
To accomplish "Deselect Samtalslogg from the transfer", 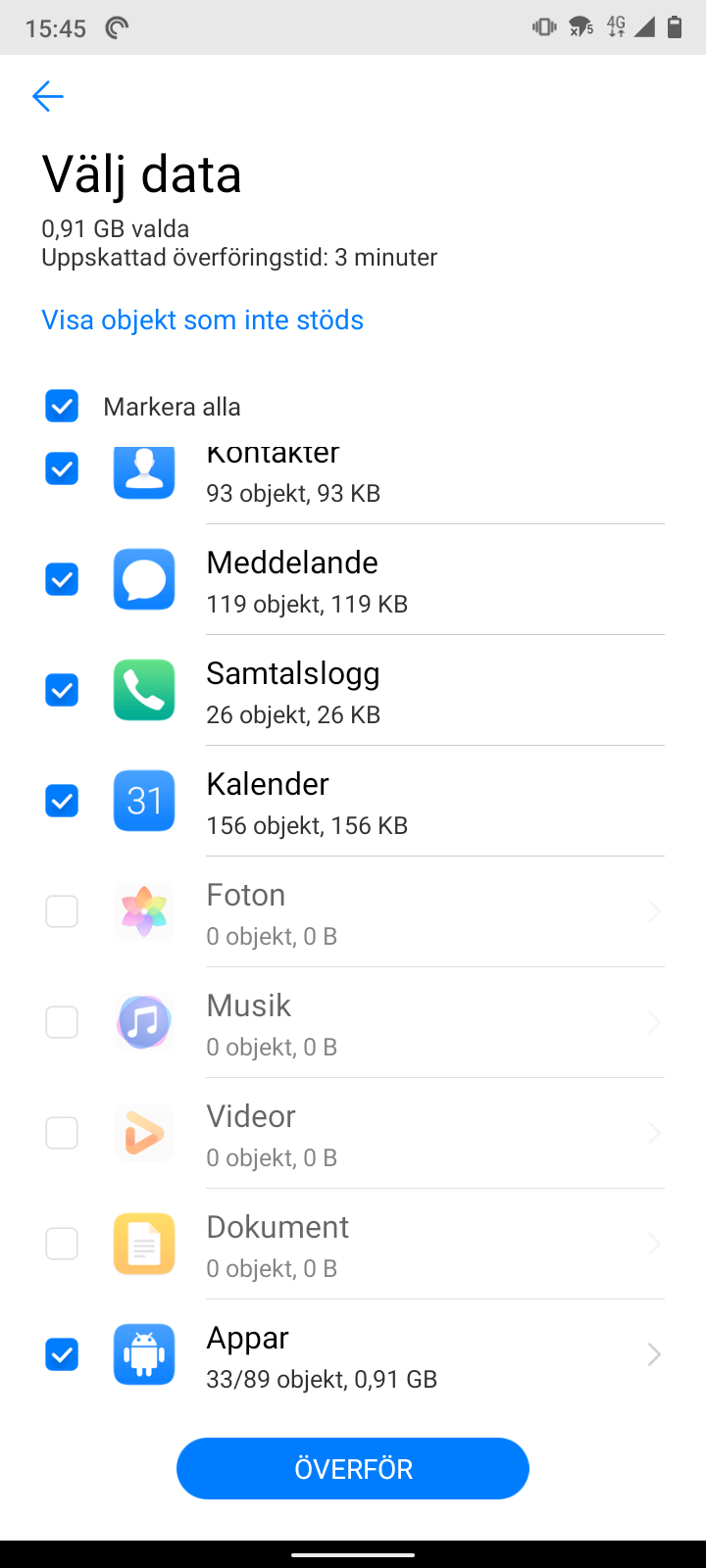I will pos(62,691).
